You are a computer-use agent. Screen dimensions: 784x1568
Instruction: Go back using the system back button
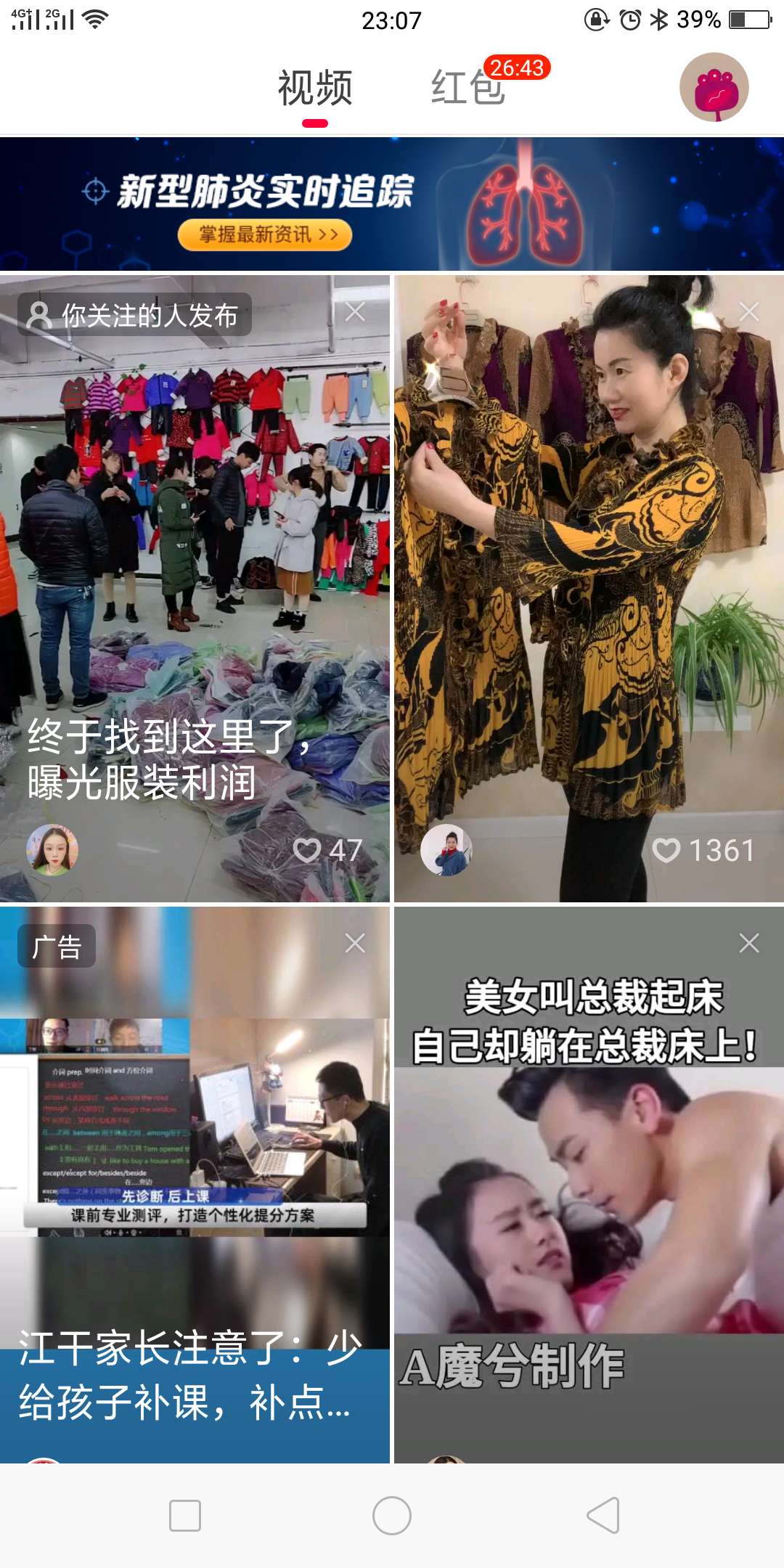(603, 1516)
